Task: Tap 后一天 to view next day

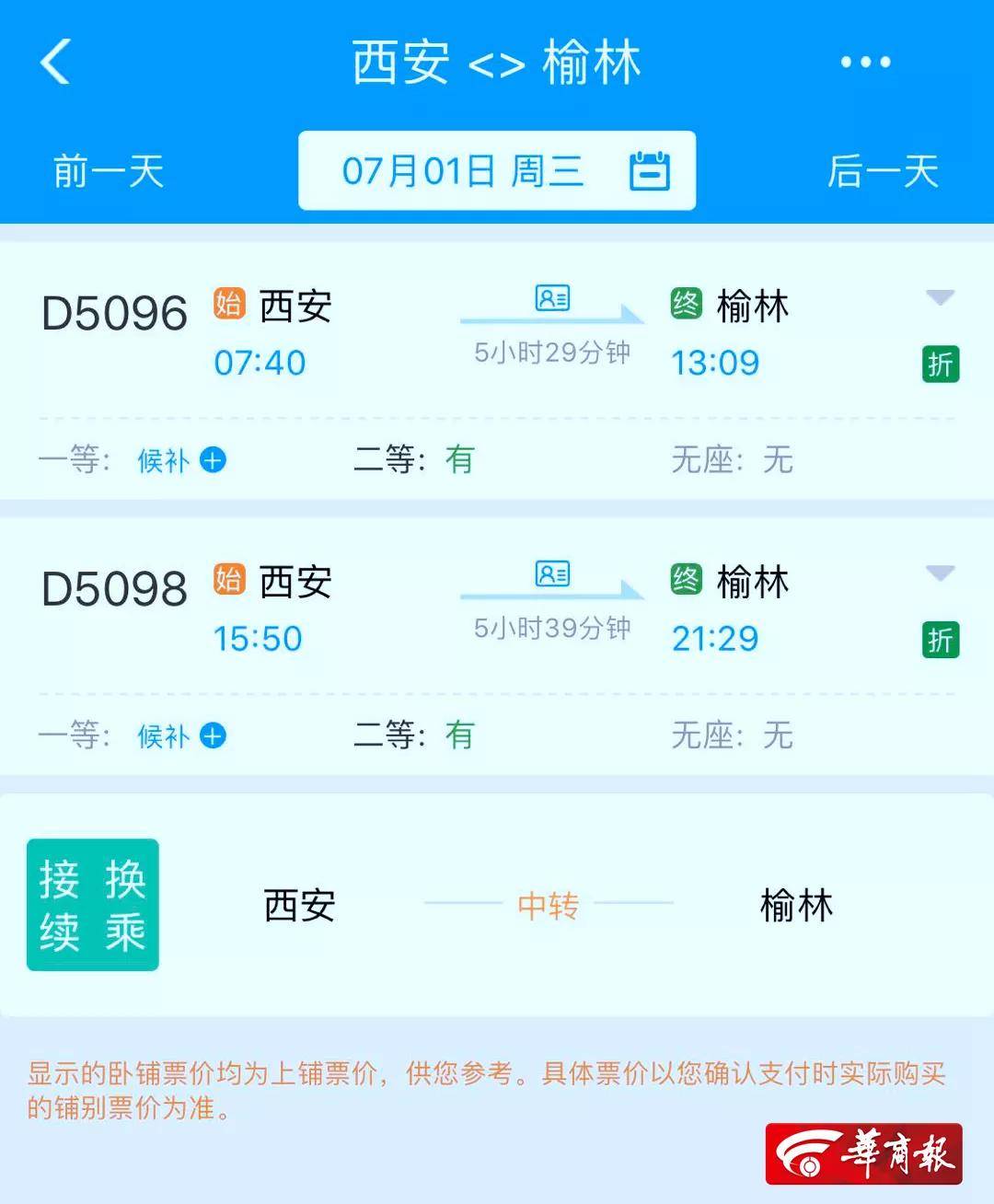Action: click(881, 172)
